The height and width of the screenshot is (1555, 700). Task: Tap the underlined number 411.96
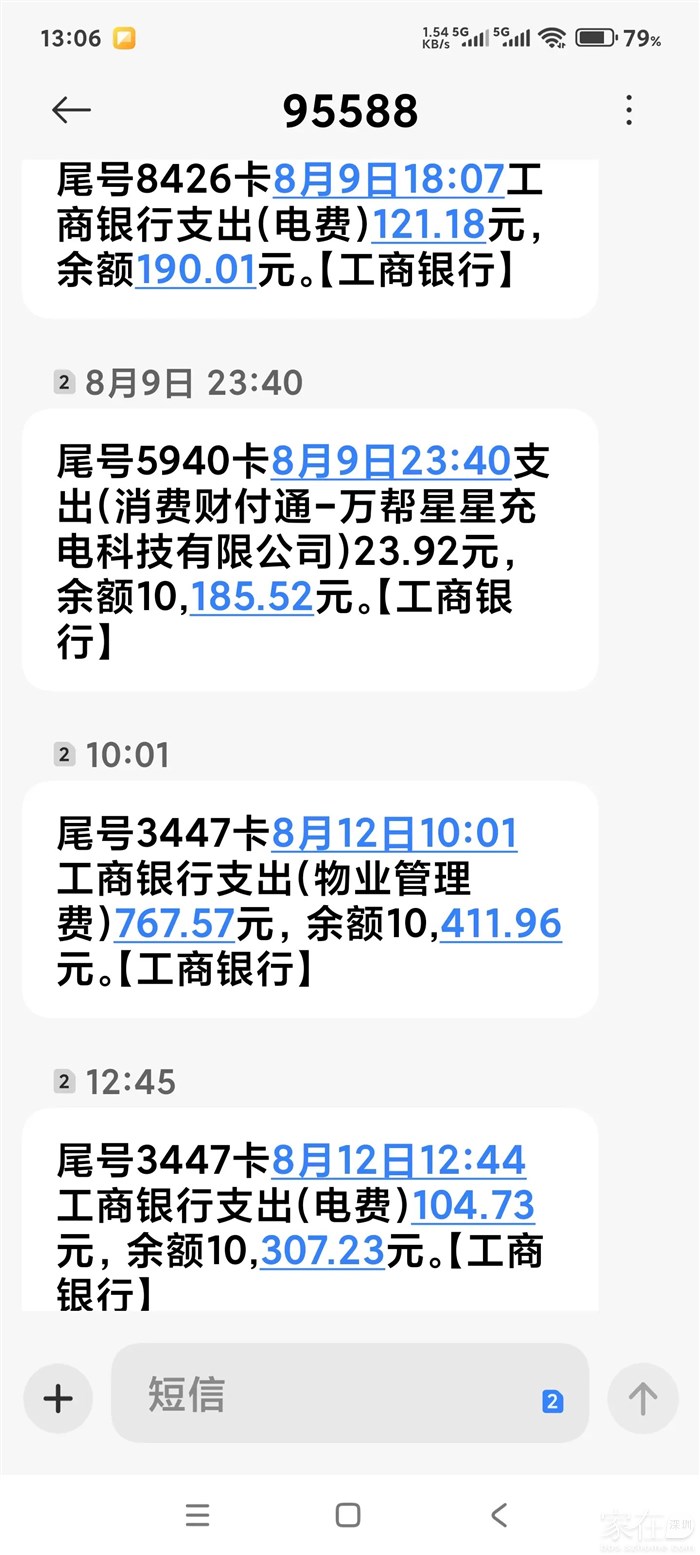click(501, 924)
